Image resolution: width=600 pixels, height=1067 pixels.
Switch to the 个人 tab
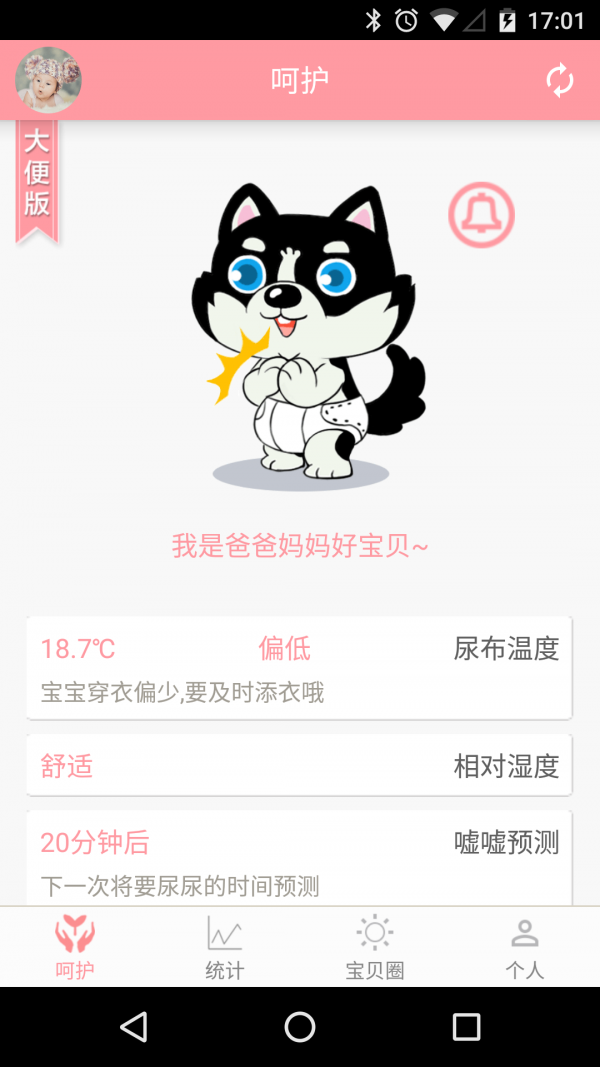(x=525, y=947)
